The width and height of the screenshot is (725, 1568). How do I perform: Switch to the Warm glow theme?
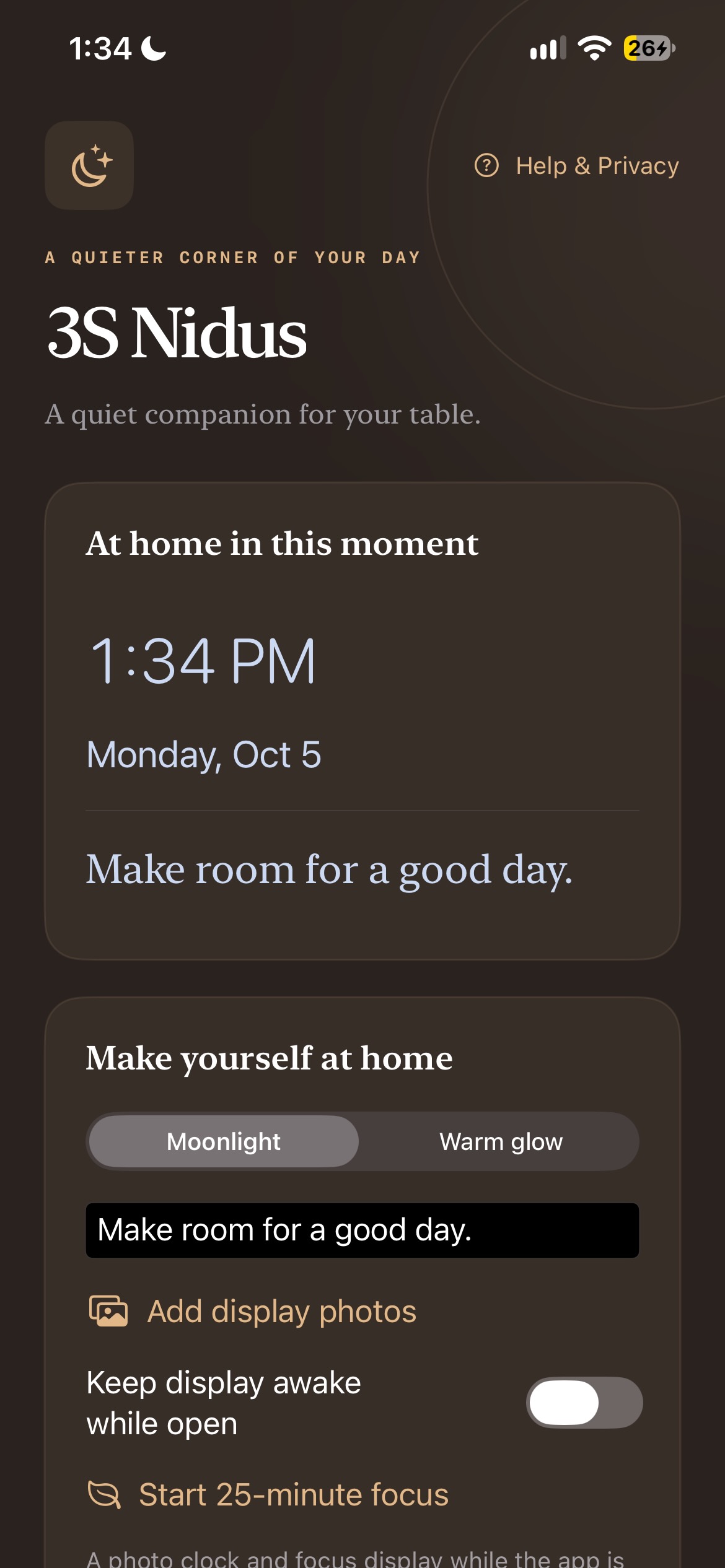pyautogui.click(x=501, y=1141)
